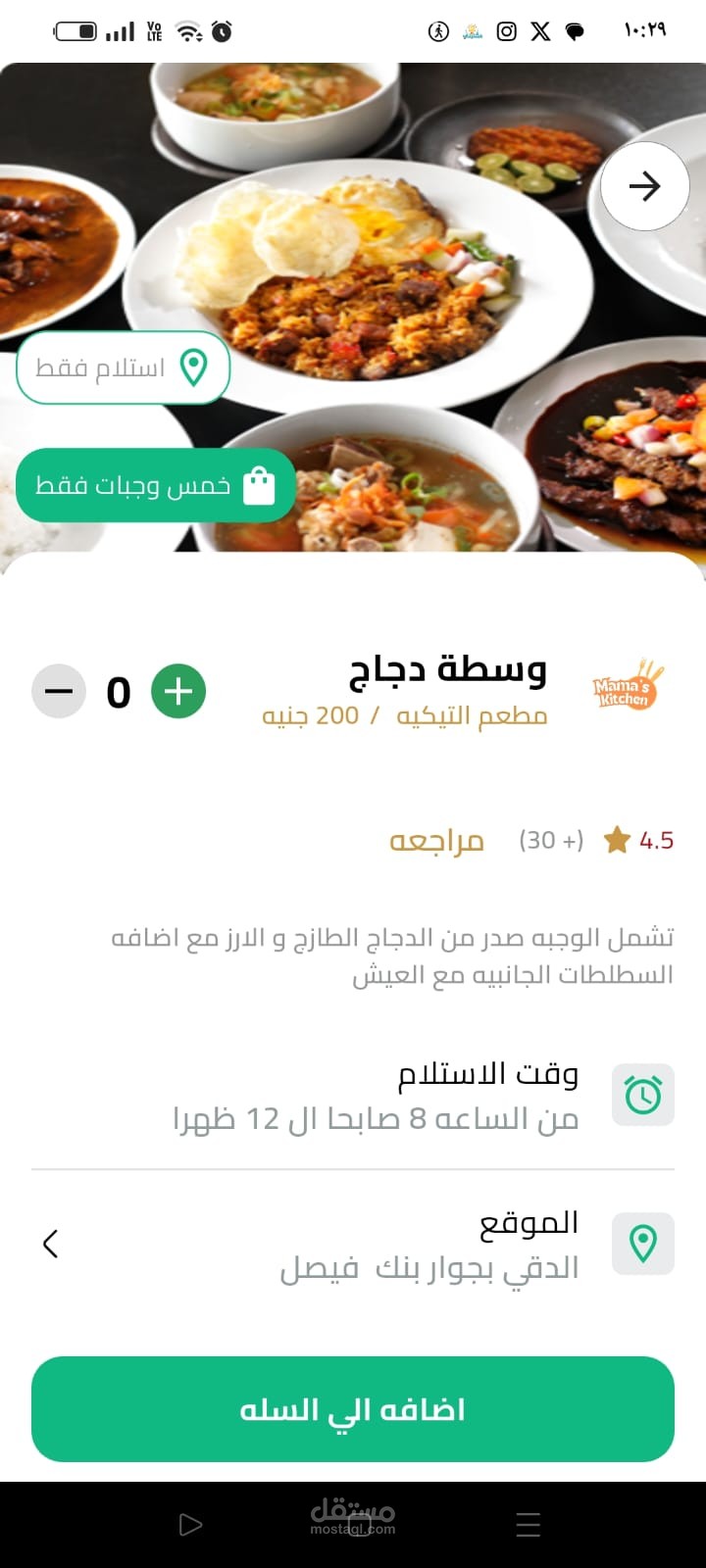Tap the استلام فقط pickup chip

coord(123,367)
